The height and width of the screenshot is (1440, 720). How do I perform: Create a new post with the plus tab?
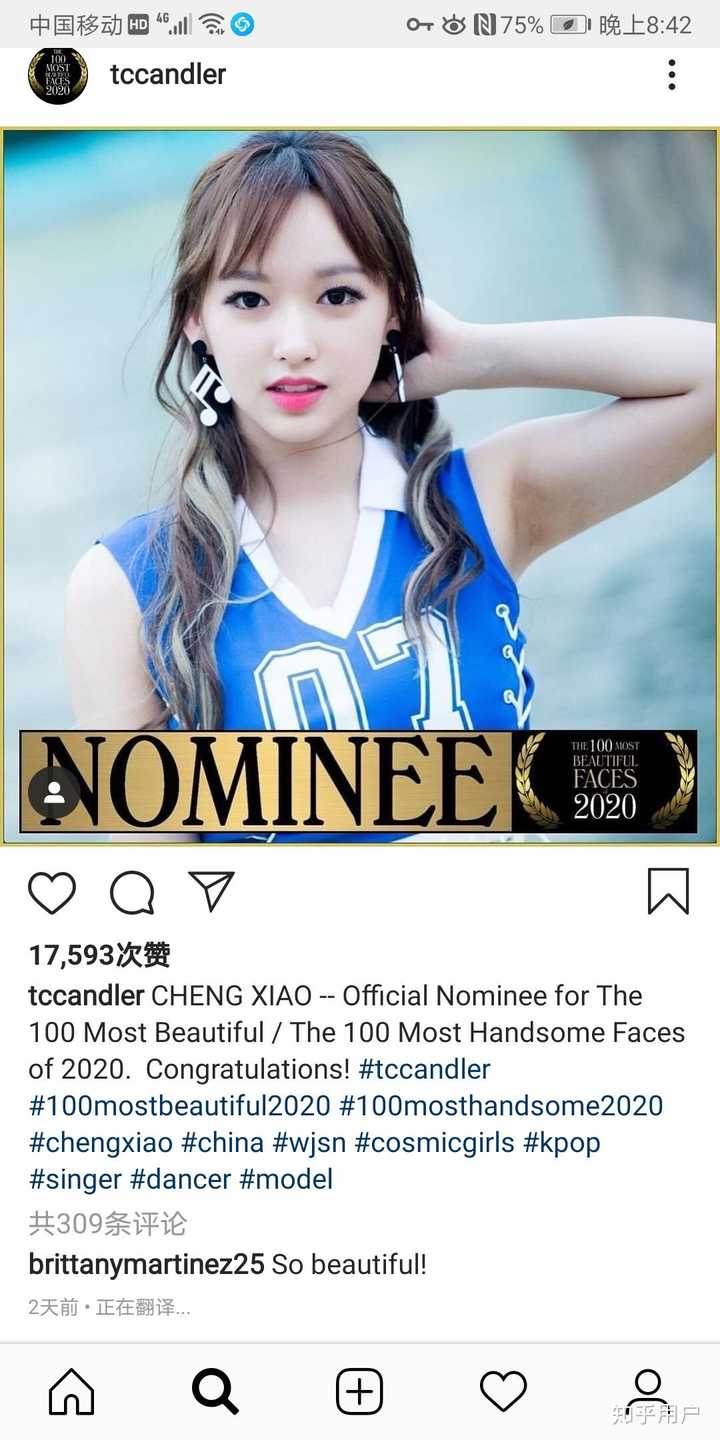[x=359, y=1391]
